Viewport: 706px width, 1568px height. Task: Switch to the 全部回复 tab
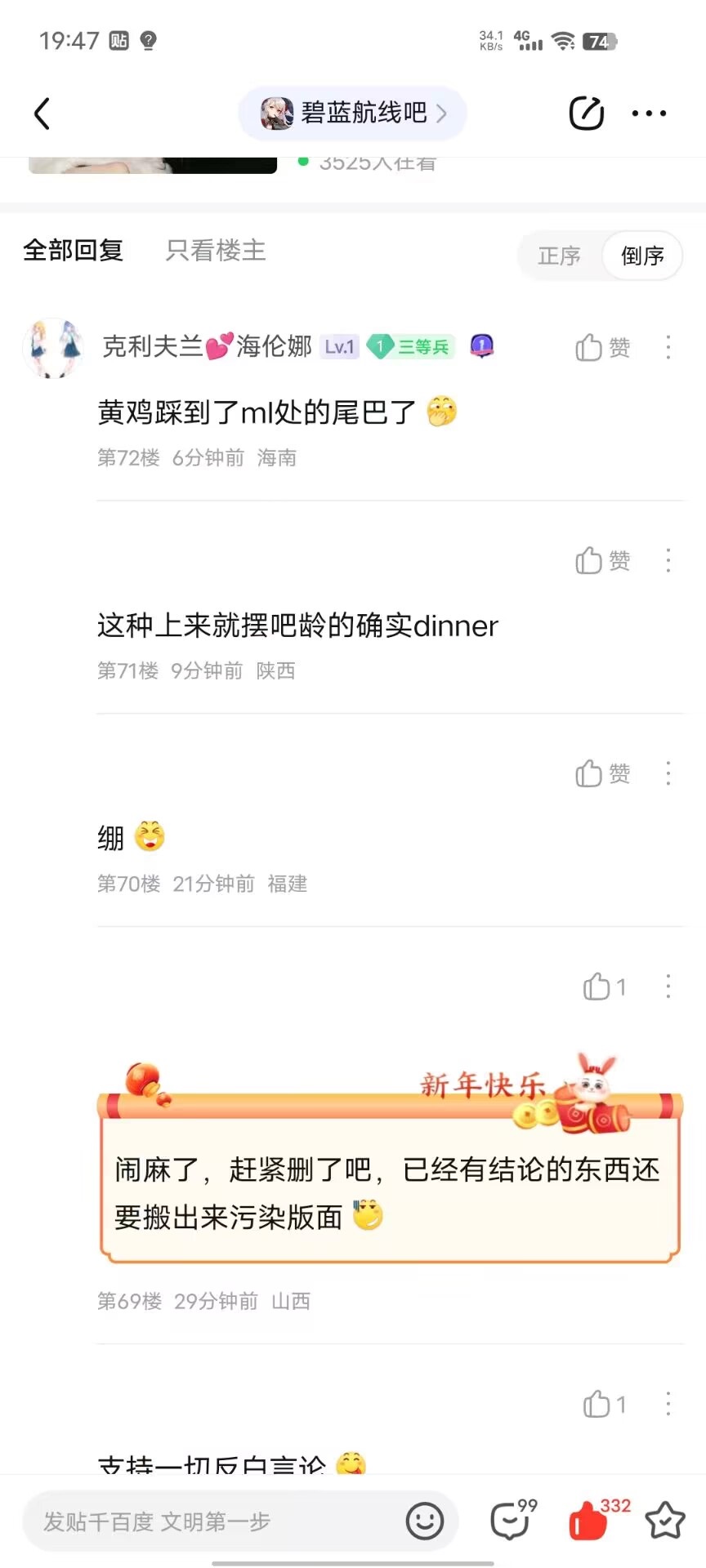73,251
